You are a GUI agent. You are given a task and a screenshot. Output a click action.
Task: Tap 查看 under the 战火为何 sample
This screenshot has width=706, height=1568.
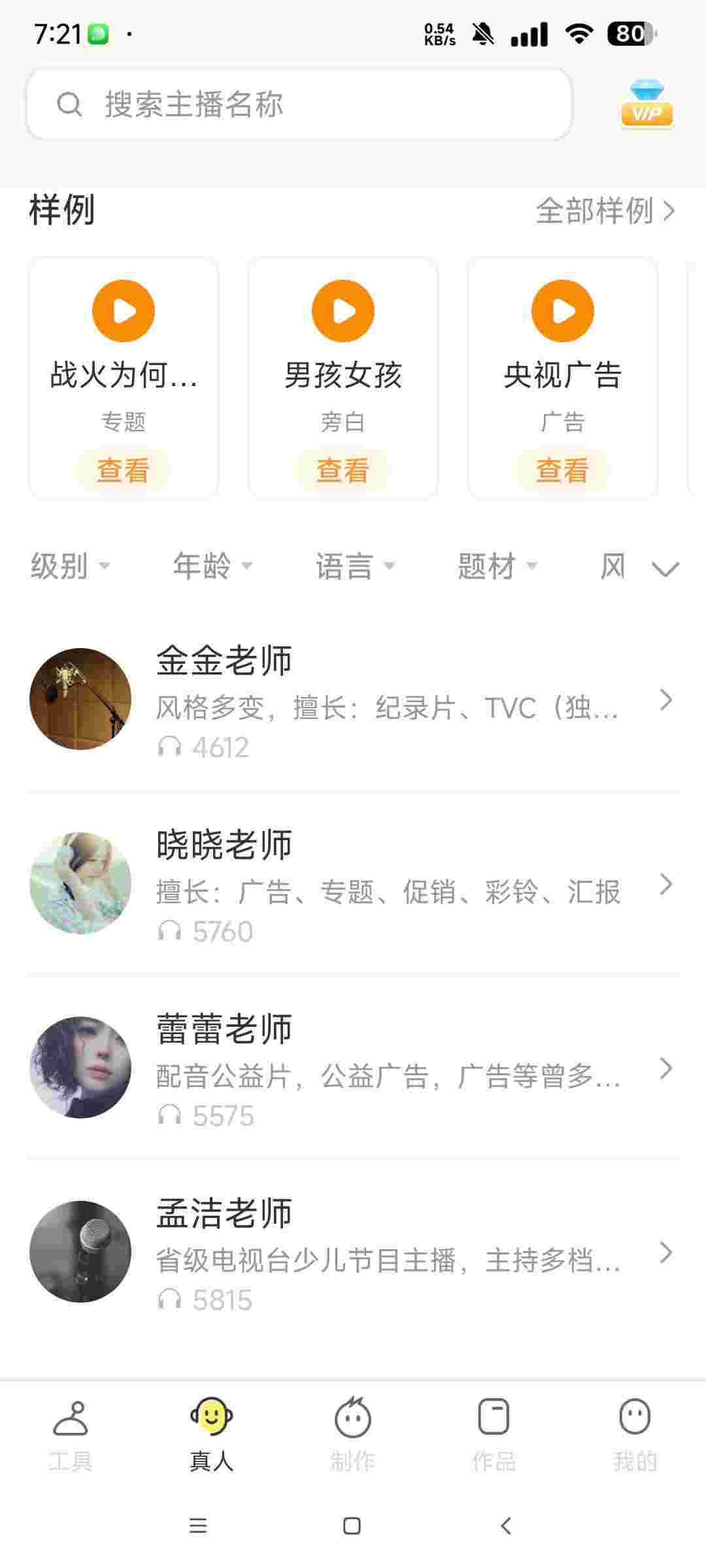pyautogui.click(x=124, y=470)
